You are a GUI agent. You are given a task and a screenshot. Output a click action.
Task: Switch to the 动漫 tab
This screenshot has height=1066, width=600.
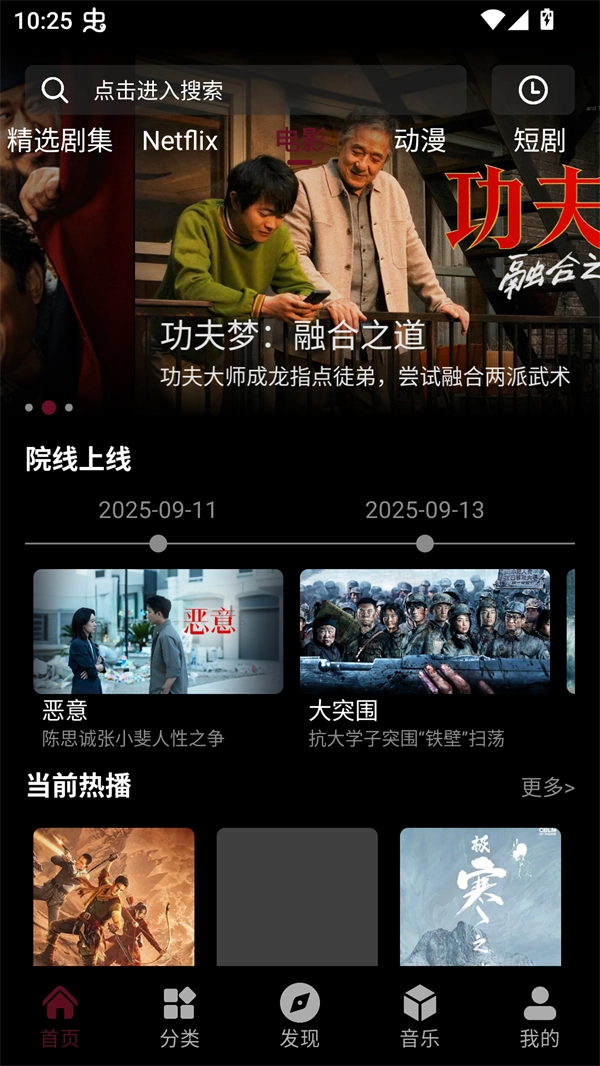point(420,141)
